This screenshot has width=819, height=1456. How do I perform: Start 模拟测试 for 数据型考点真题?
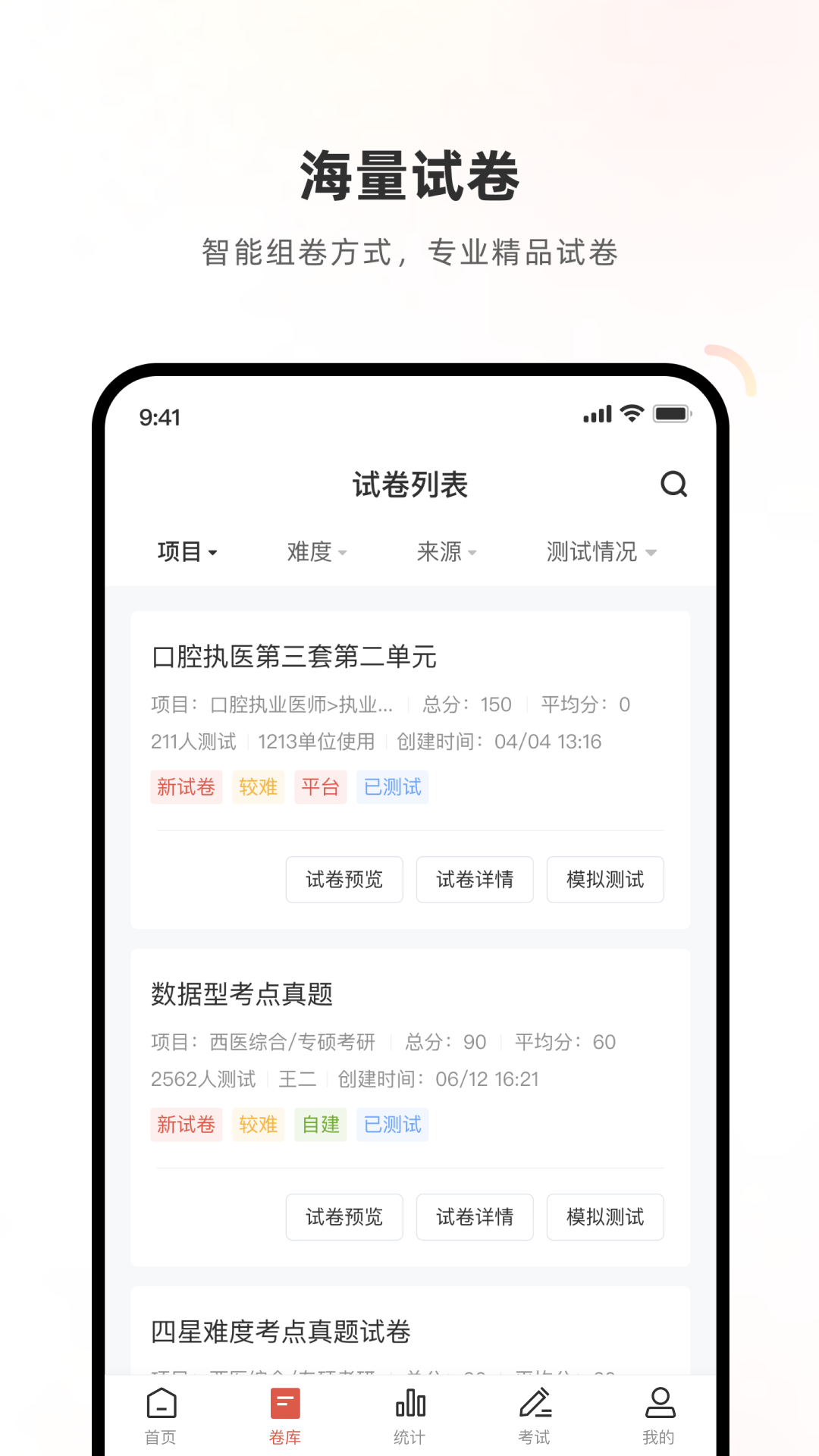tap(605, 1217)
